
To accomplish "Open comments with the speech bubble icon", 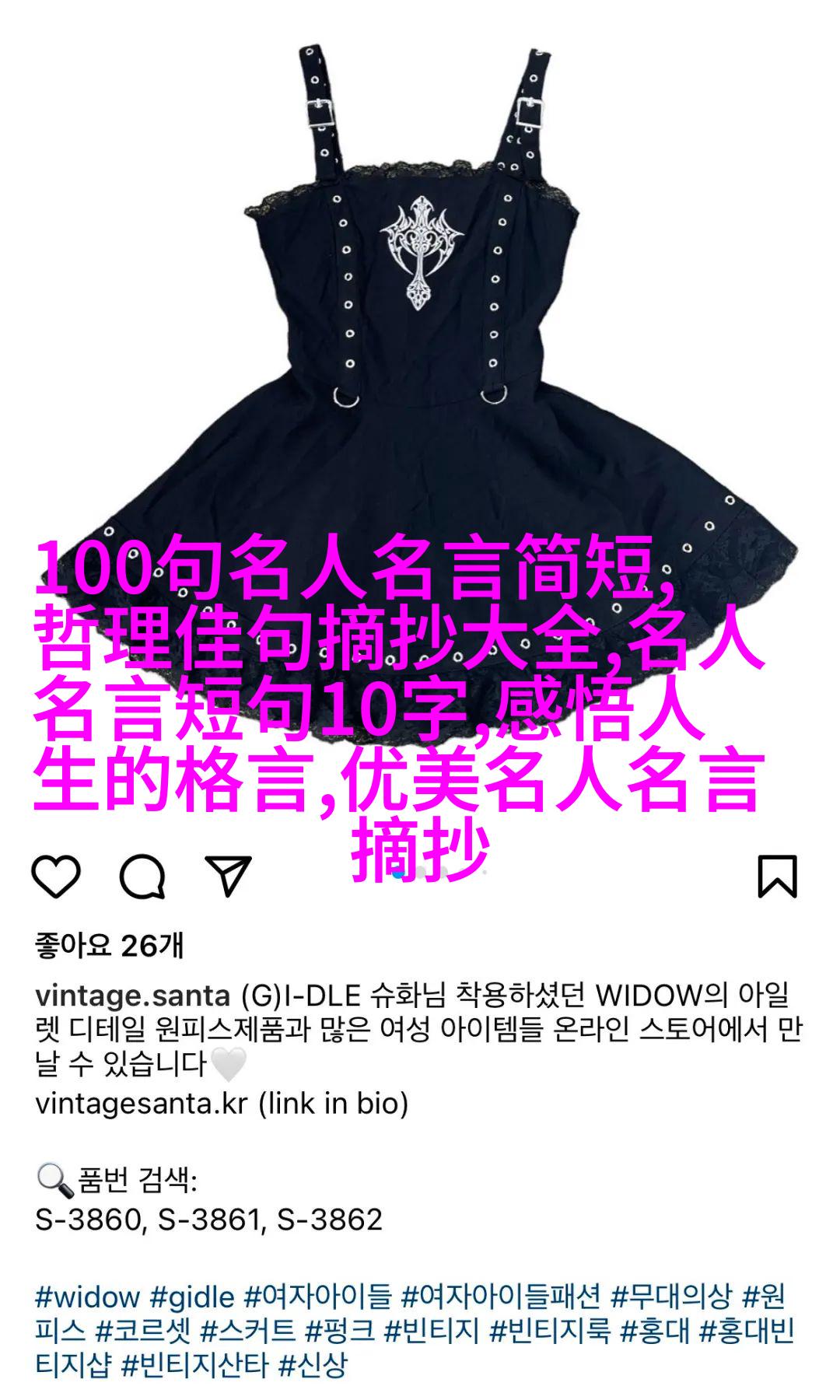I will pos(142,877).
